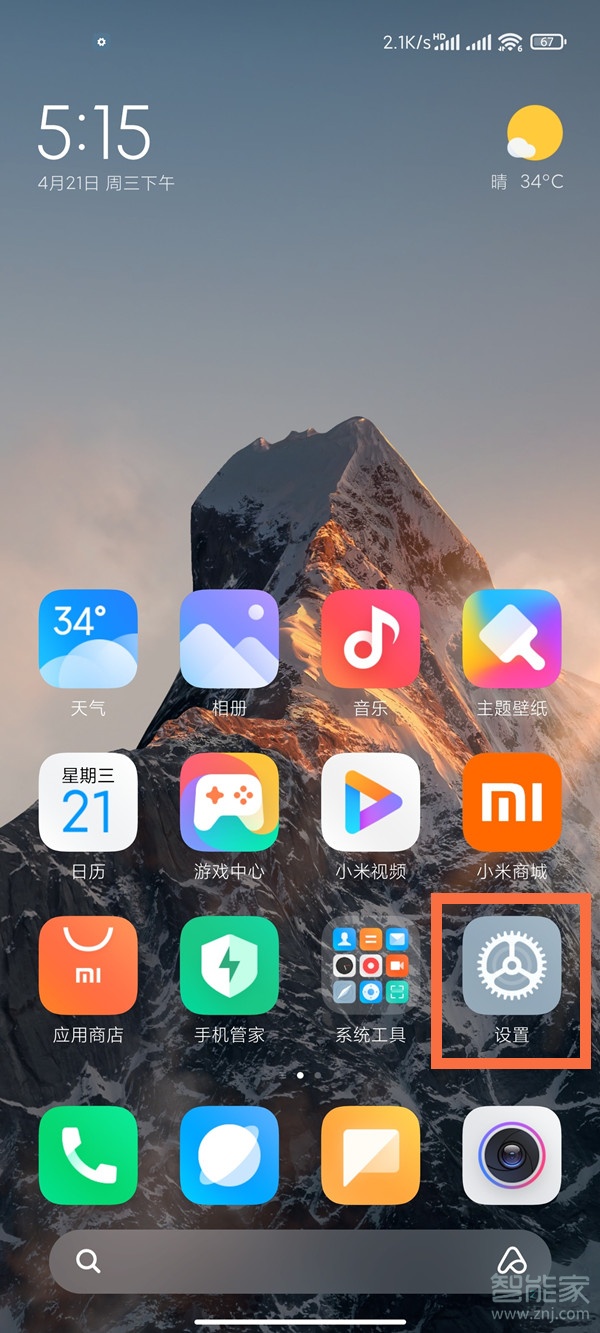
Task: Launch 游戏中心 game center
Action: point(229,802)
